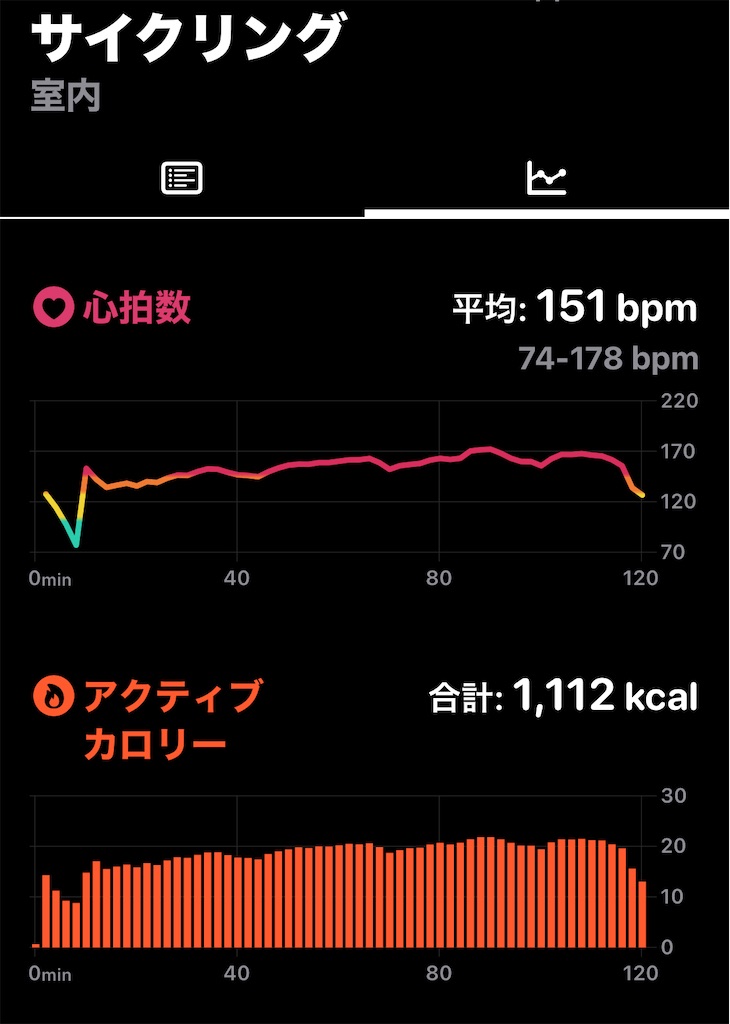Tap the orange active calories flame icon
This screenshot has height=1024, width=730.
[55, 692]
